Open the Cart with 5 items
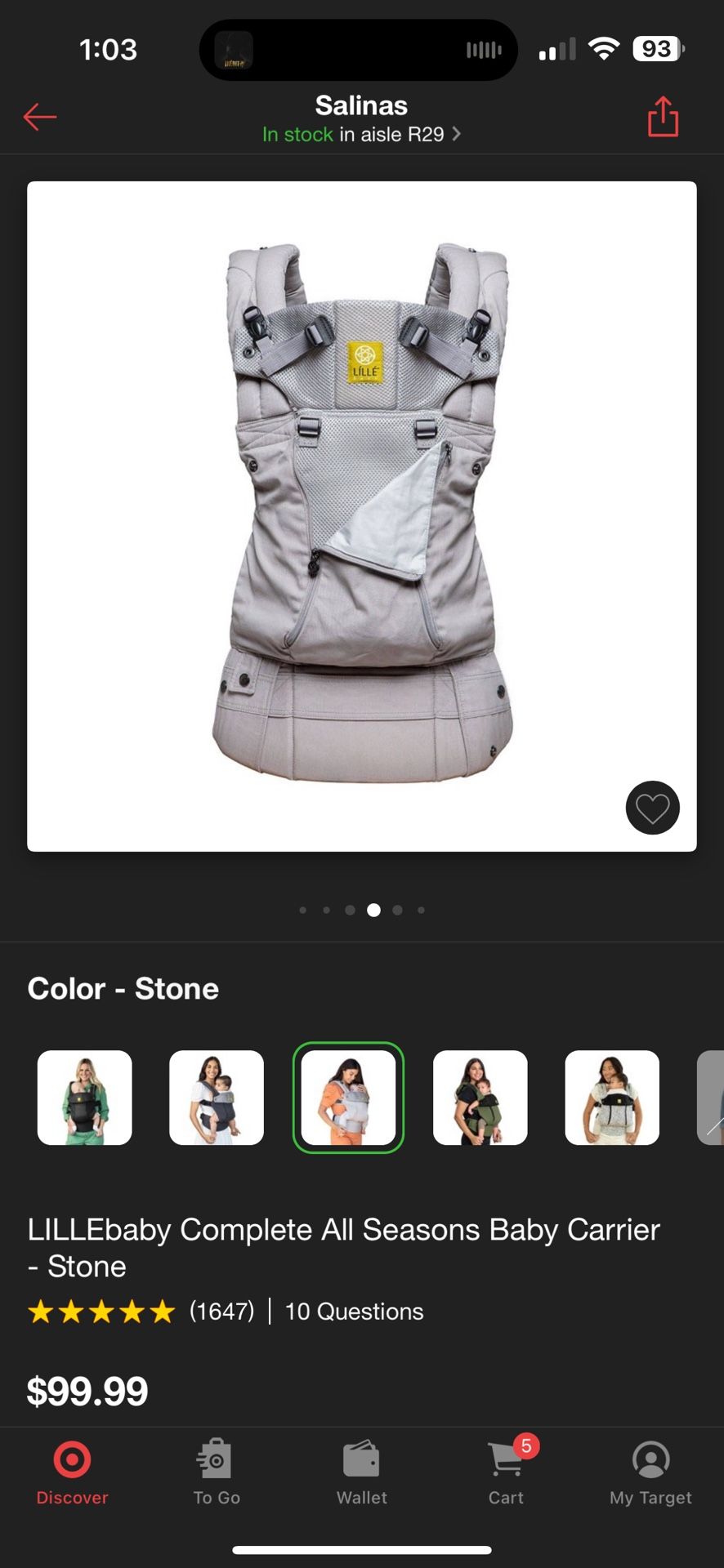This screenshot has width=724, height=1568. point(507,1472)
